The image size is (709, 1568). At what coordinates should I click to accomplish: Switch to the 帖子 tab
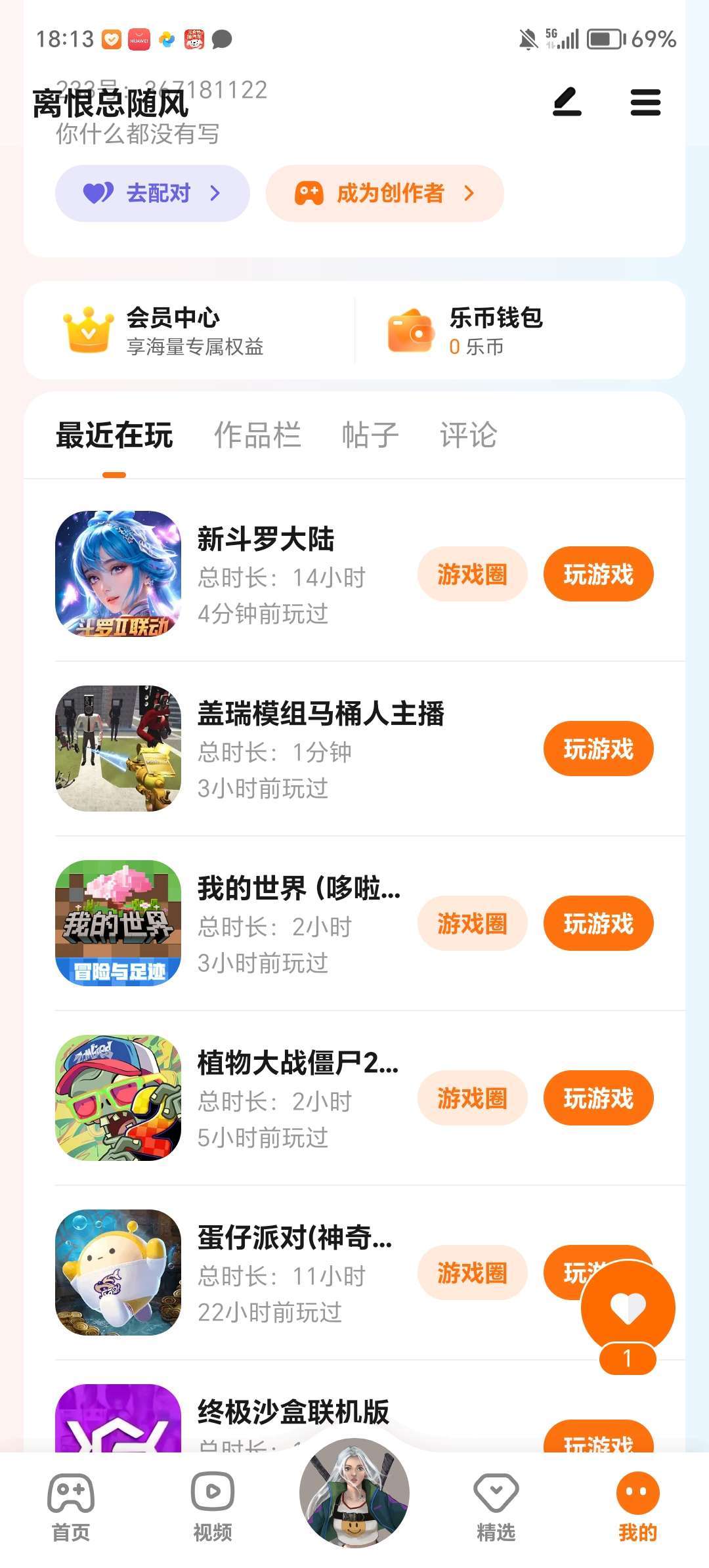[370, 435]
